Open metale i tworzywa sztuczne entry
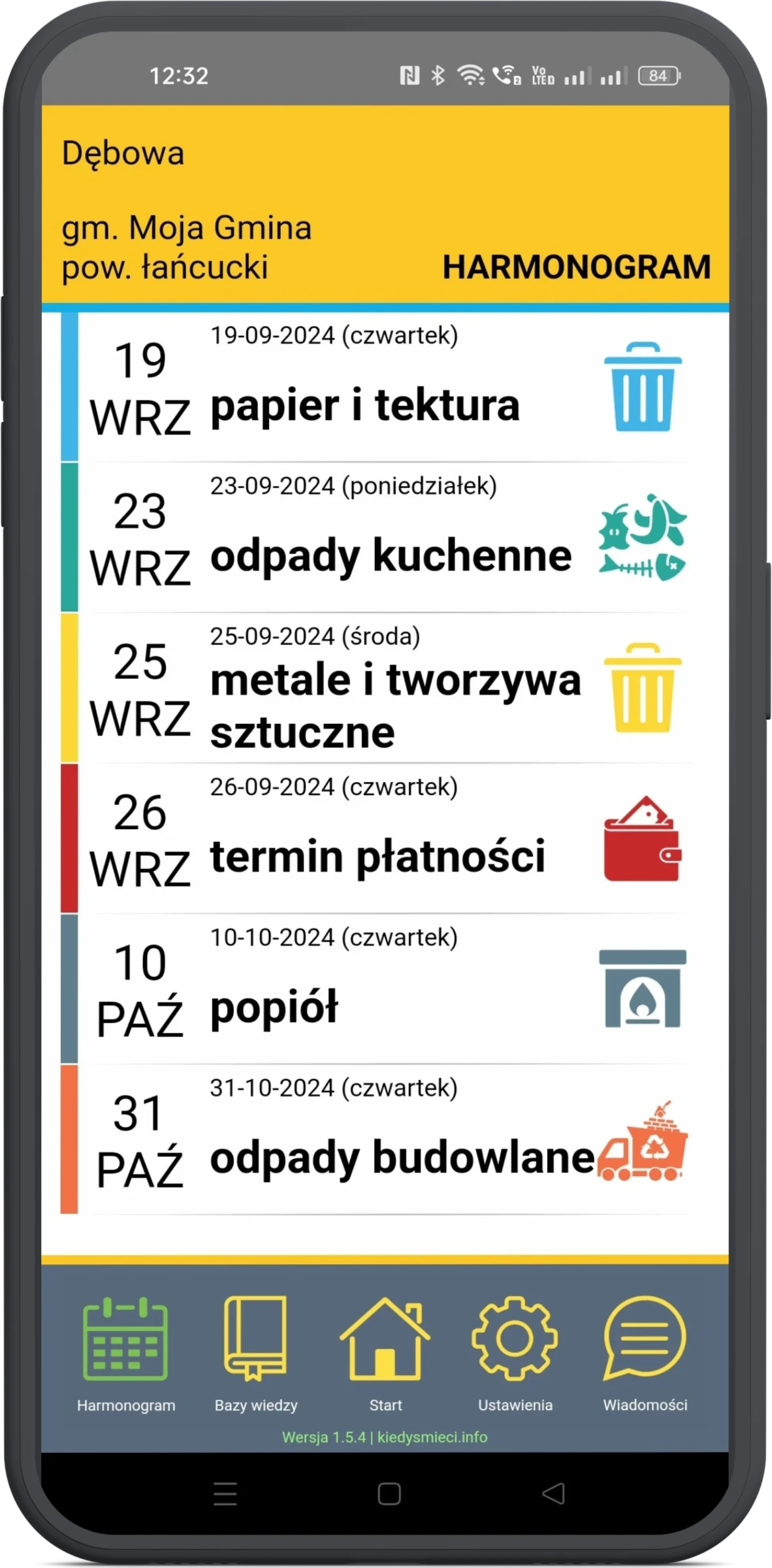 pos(385,687)
